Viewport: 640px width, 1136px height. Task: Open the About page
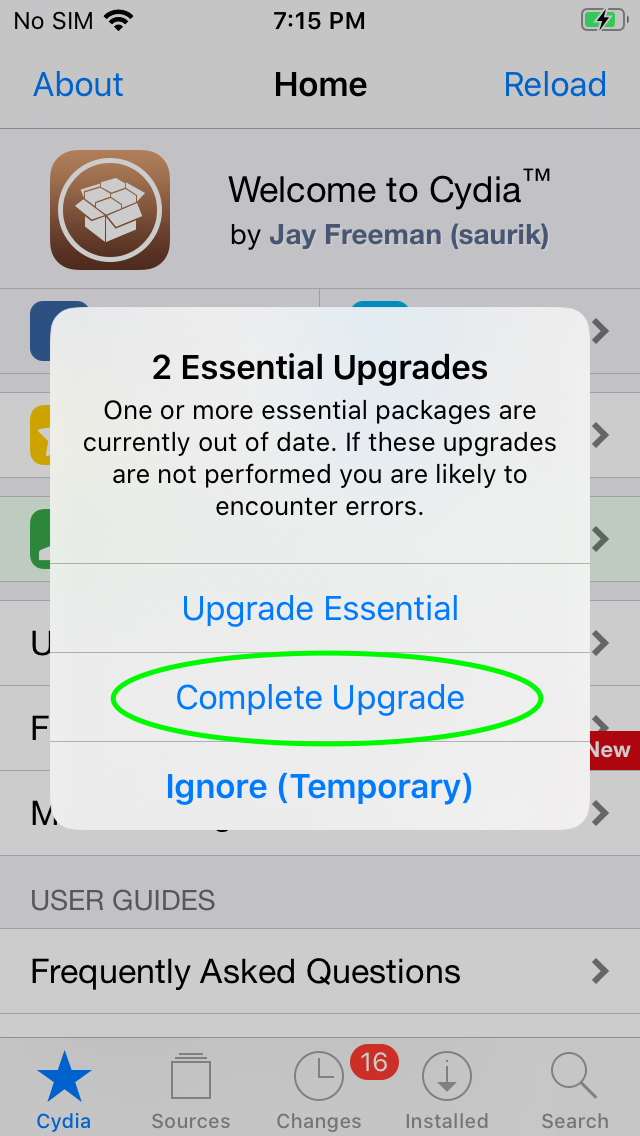pos(78,85)
